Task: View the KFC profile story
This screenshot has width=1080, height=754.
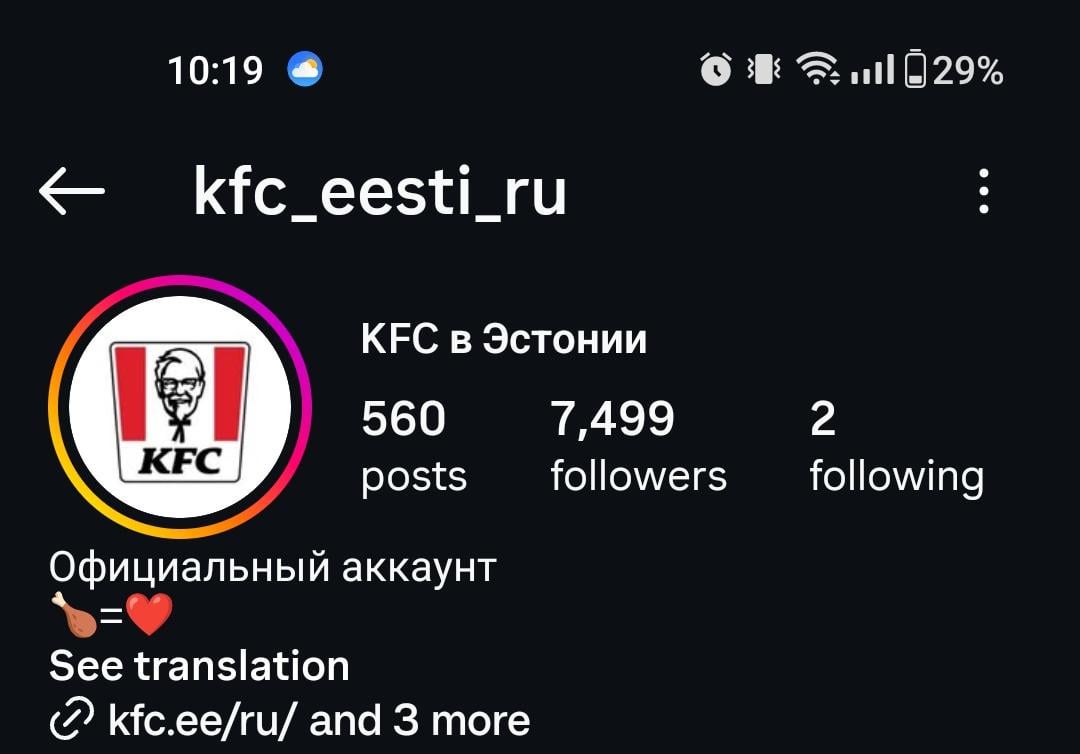Action: (180, 407)
